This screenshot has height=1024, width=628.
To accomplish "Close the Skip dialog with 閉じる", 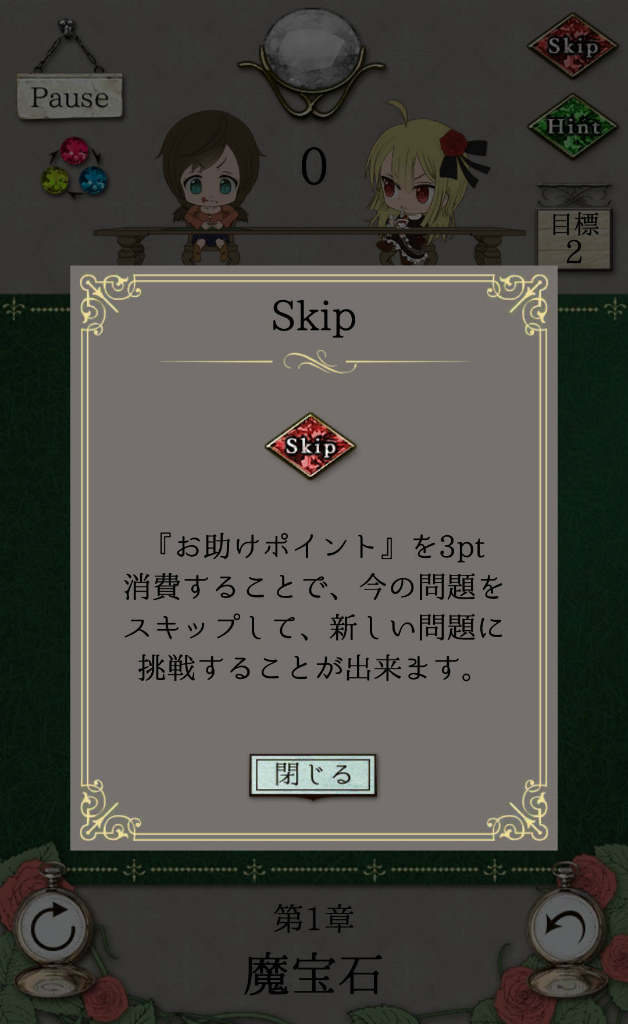I will tap(312, 775).
